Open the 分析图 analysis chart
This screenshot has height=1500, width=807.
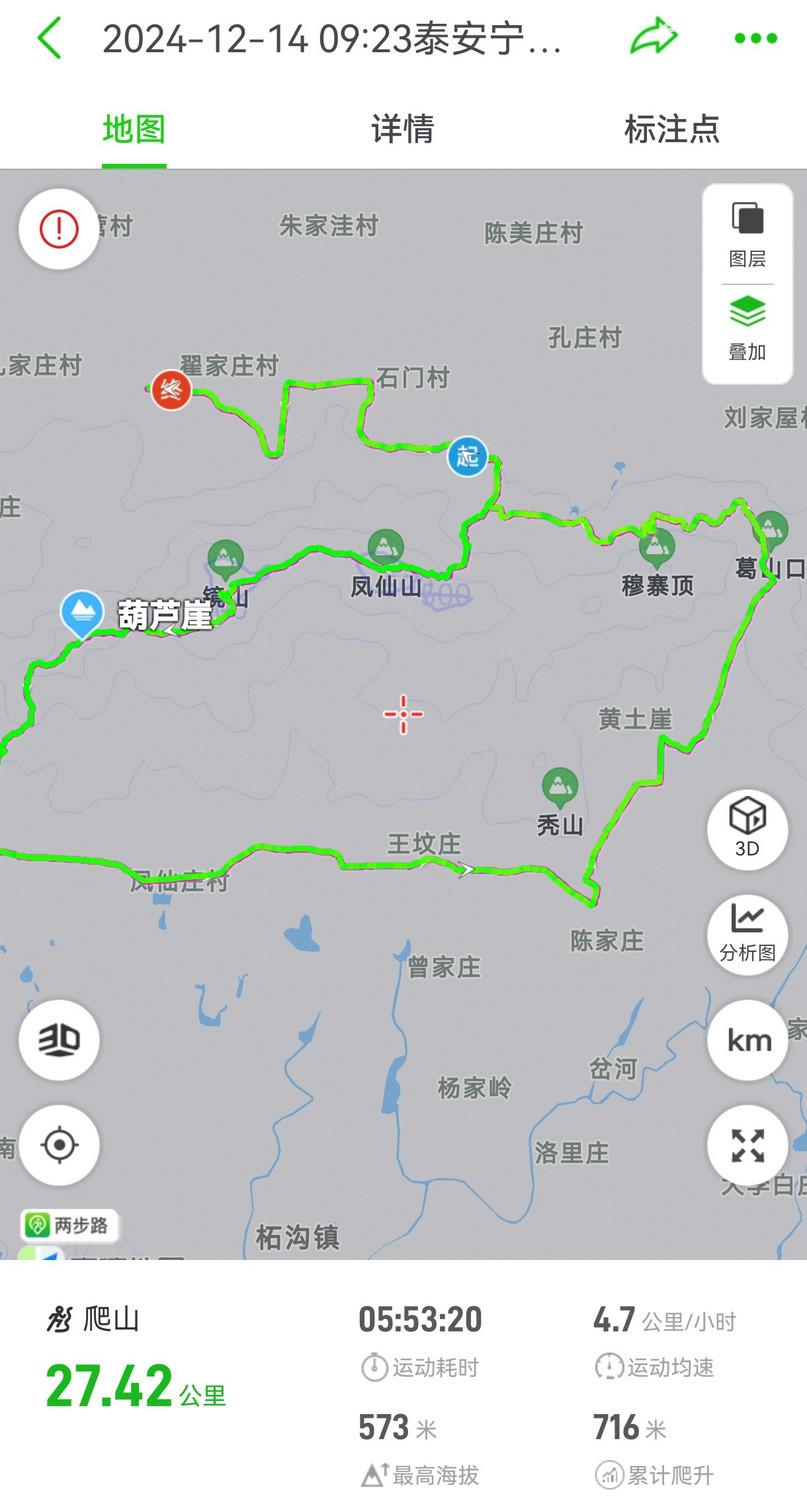click(x=747, y=934)
